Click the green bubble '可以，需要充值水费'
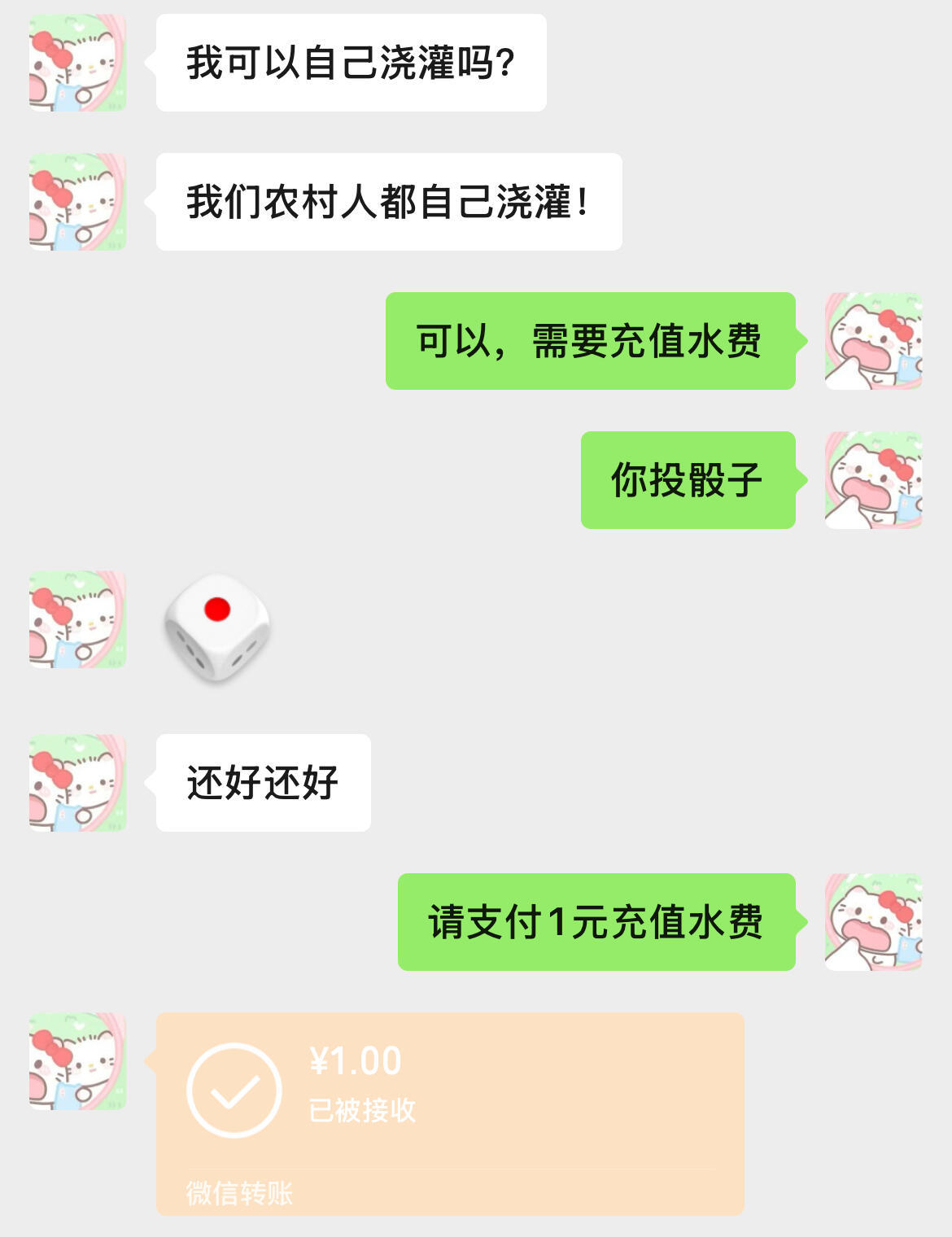 [x=590, y=344]
